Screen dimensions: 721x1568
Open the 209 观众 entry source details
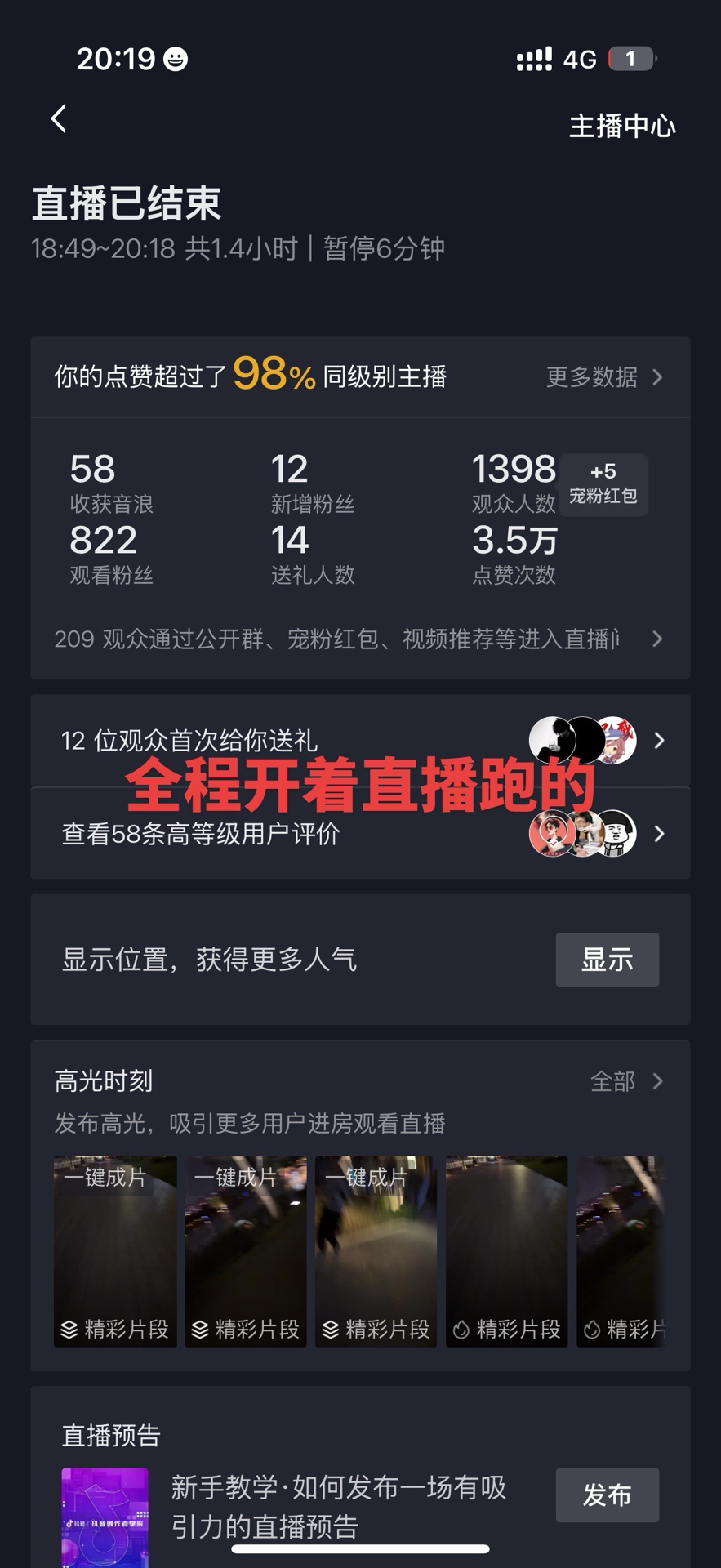click(x=359, y=639)
